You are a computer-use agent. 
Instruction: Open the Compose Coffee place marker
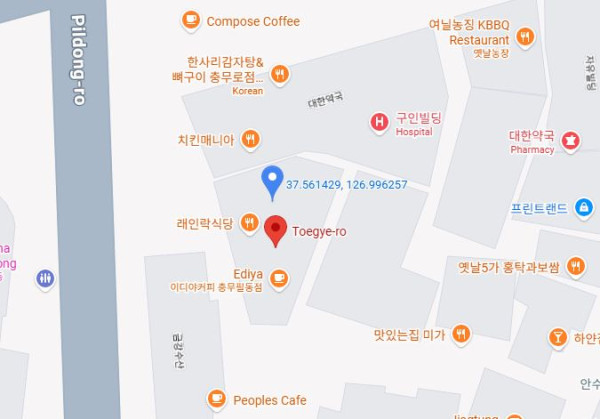coord(190,20)
